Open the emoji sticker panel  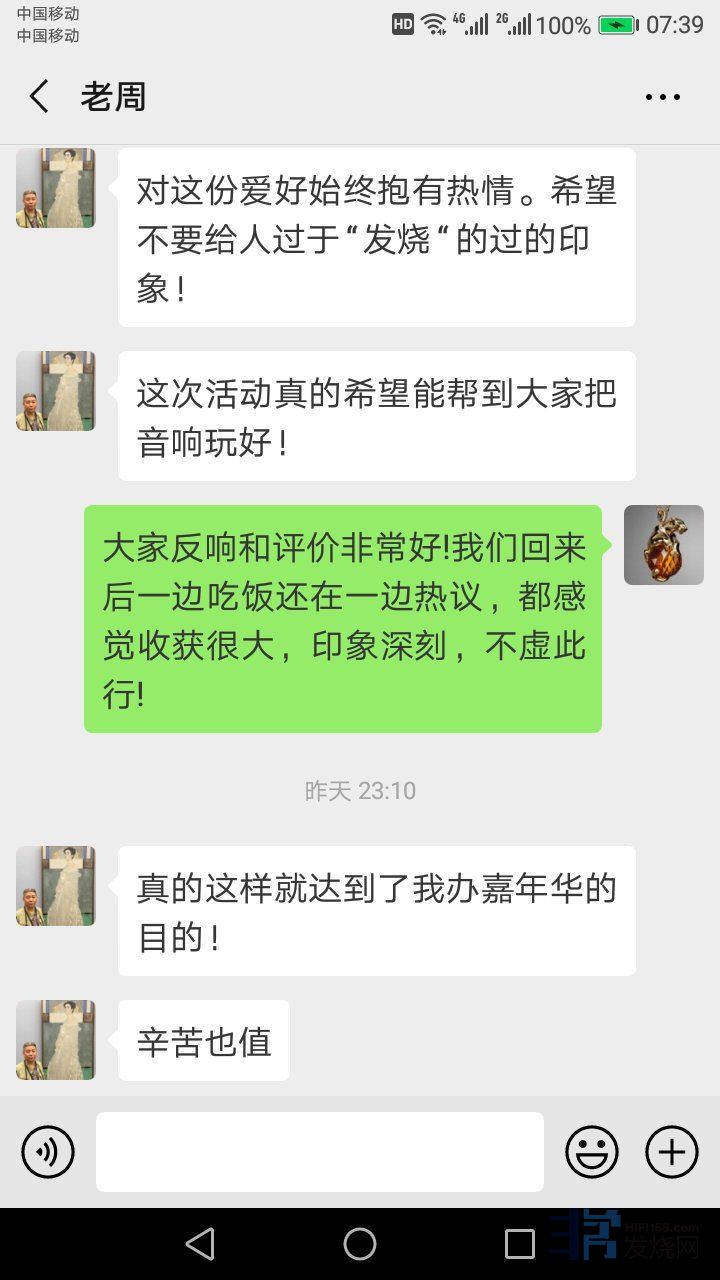coord(592,1152)
